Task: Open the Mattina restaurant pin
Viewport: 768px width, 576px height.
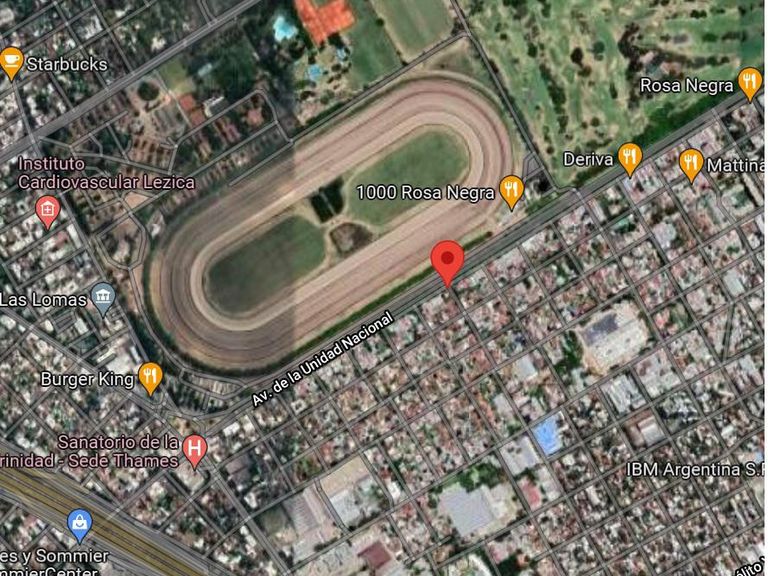Action: pyautogui.click(x=691, y=166)
